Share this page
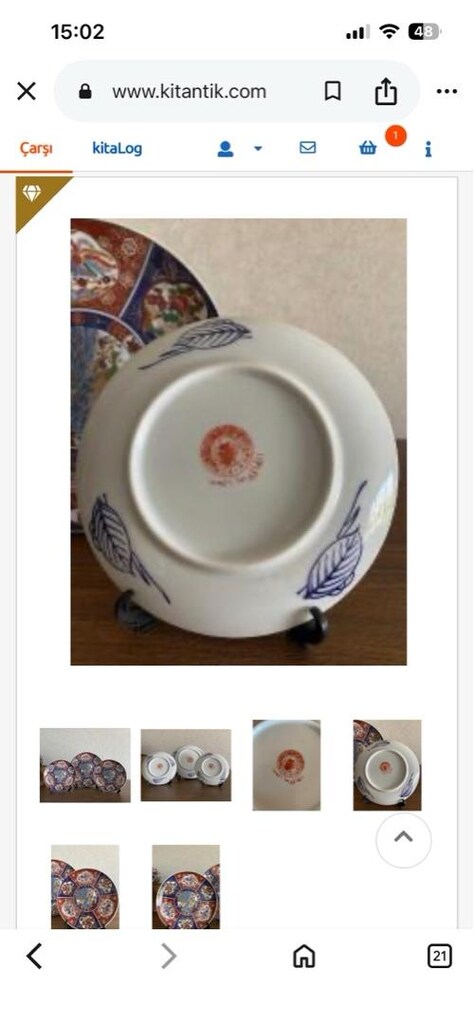Image resolution: width=474 pixels, height=1024 pixels. click(x=386, y=91)
